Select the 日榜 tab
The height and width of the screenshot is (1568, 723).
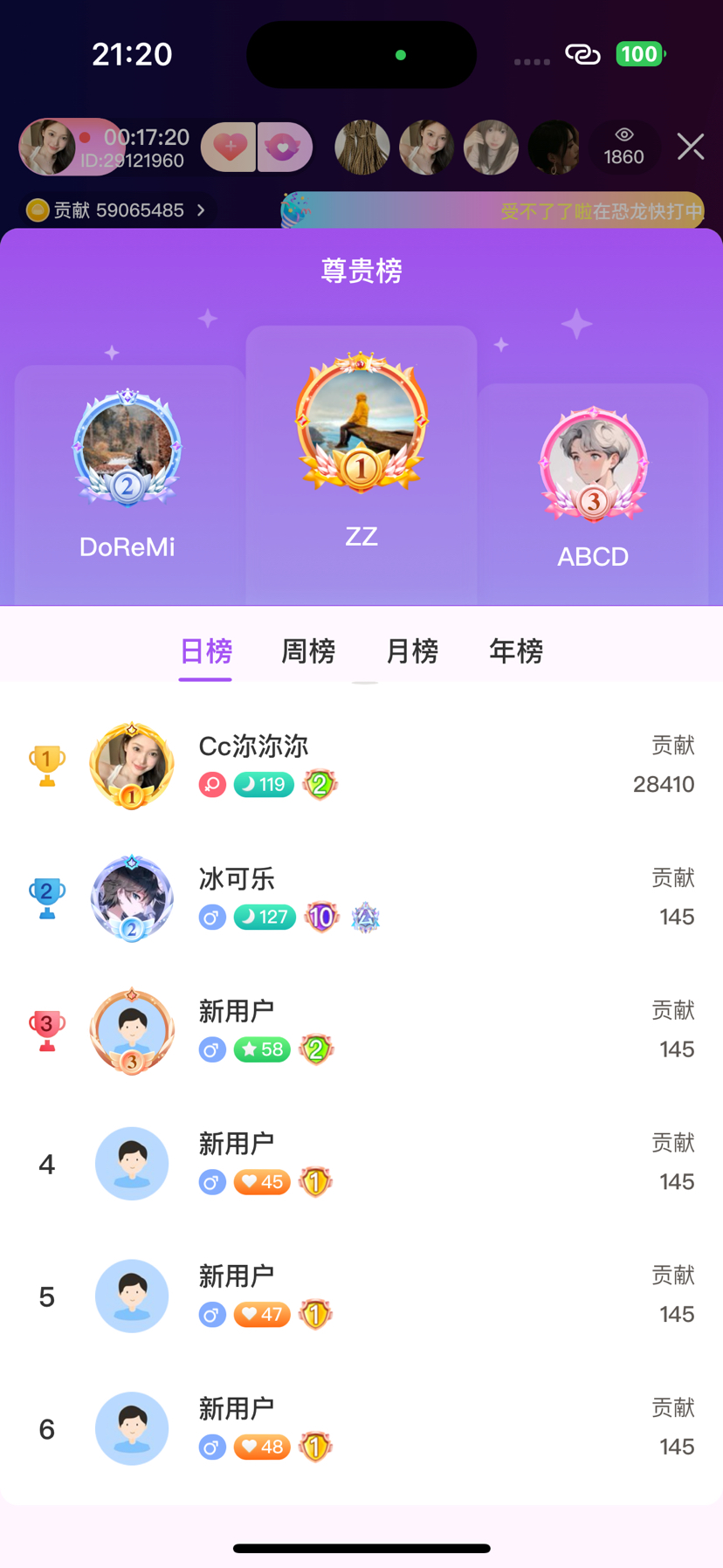205,651
